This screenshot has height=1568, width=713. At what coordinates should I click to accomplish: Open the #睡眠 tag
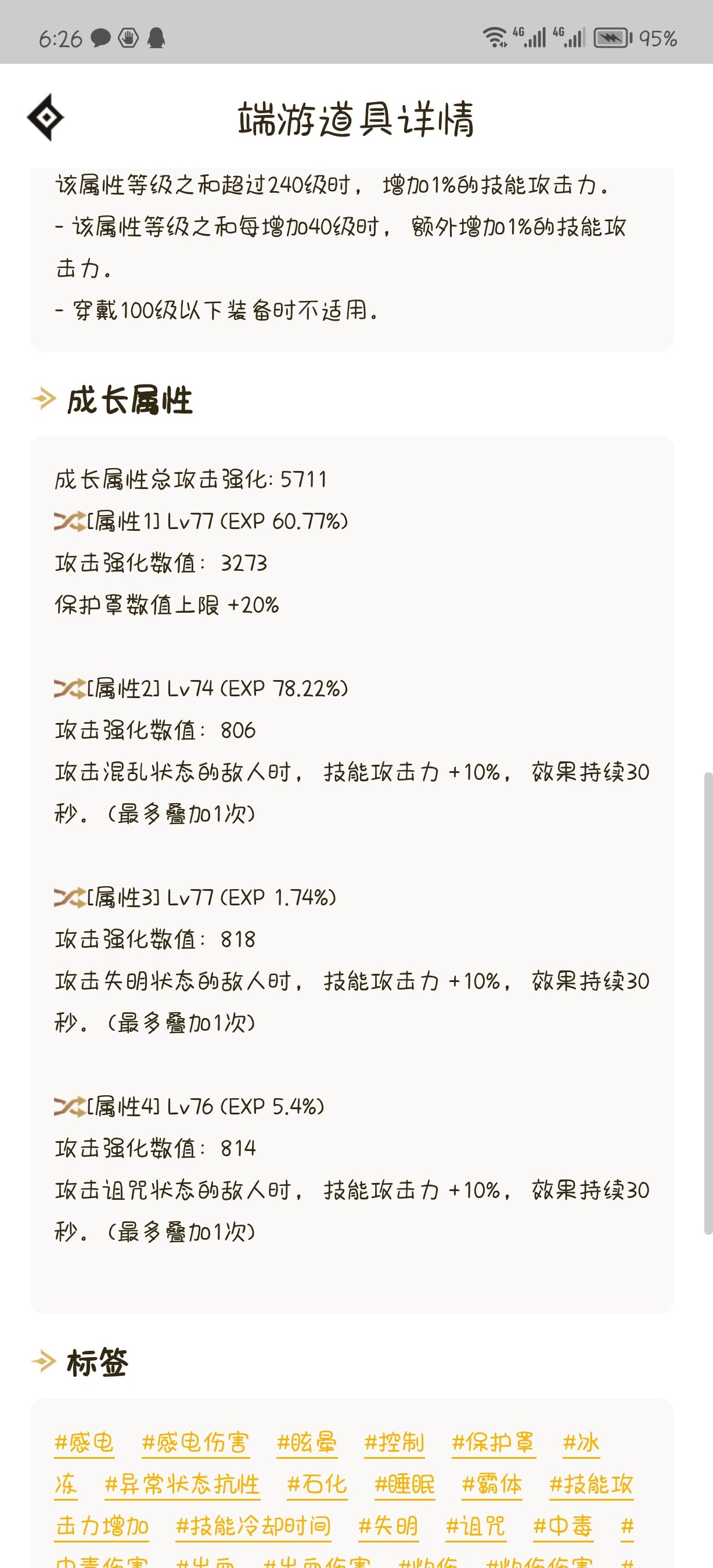405,1484
